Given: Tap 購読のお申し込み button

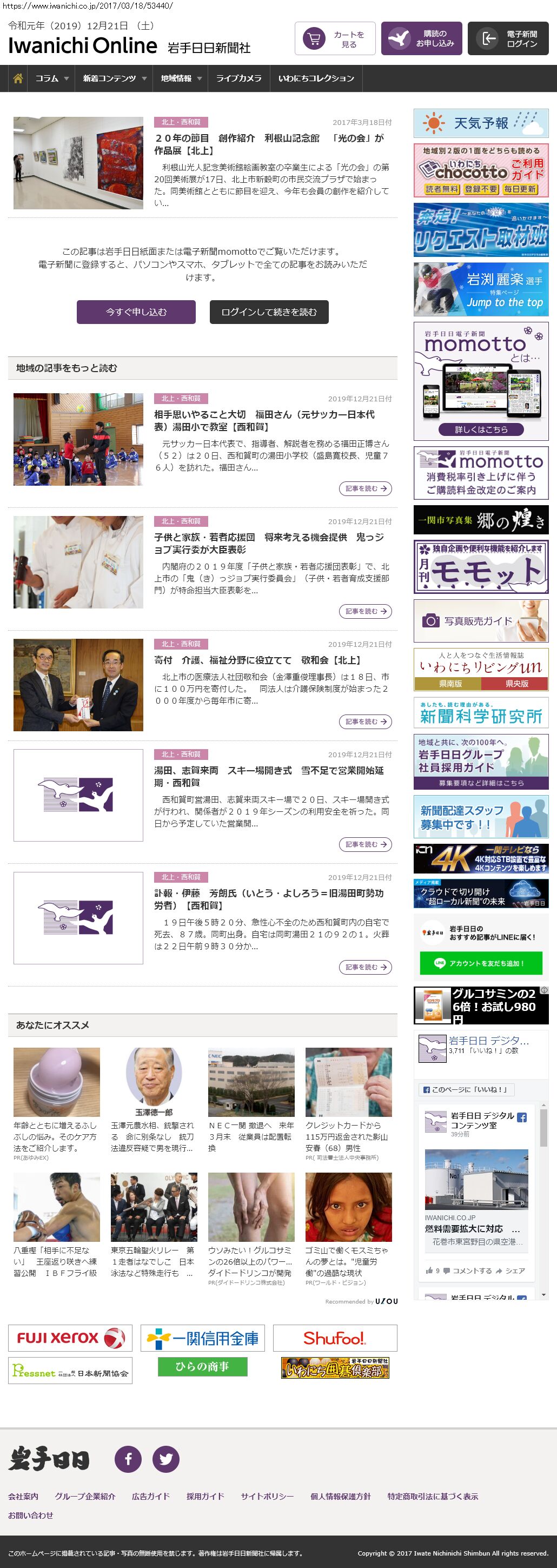Looking at the screenshot, I should point(421,39).
